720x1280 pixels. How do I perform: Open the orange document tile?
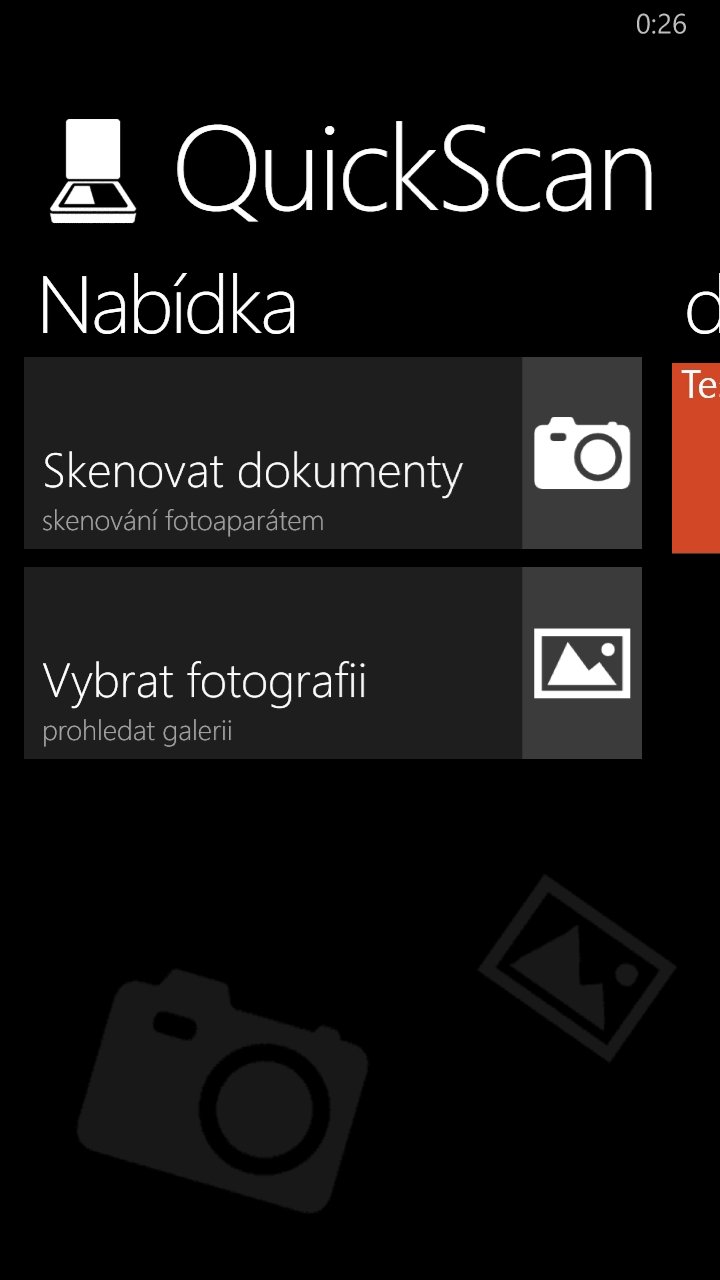(x=696, y=458)
